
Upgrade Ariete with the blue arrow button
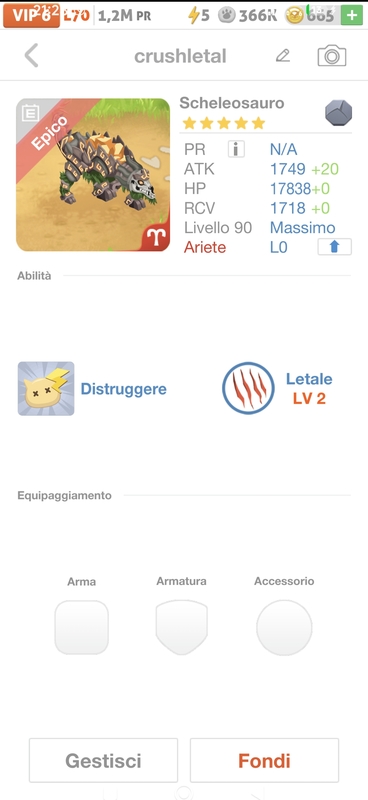(334, 247)
